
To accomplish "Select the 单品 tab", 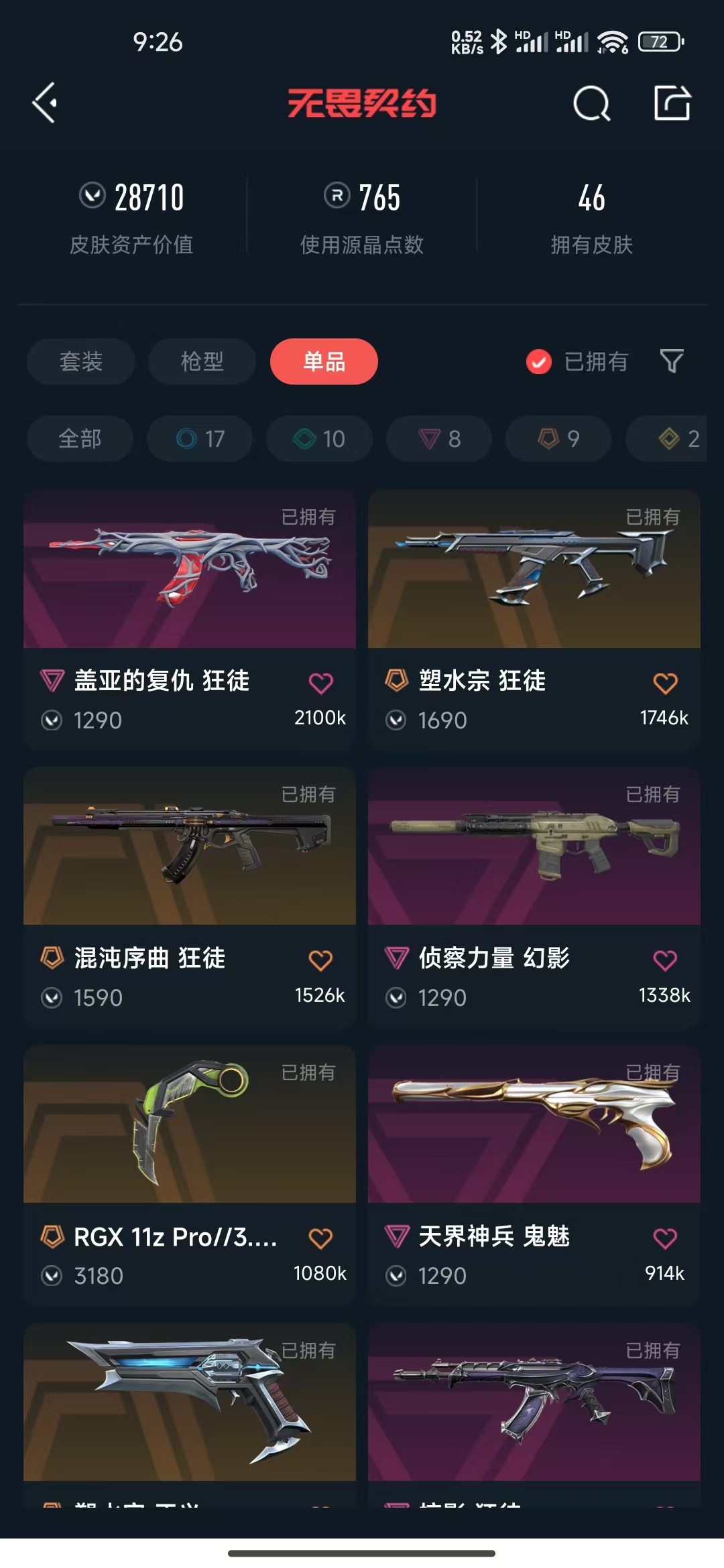I will (x=324, y=362).
